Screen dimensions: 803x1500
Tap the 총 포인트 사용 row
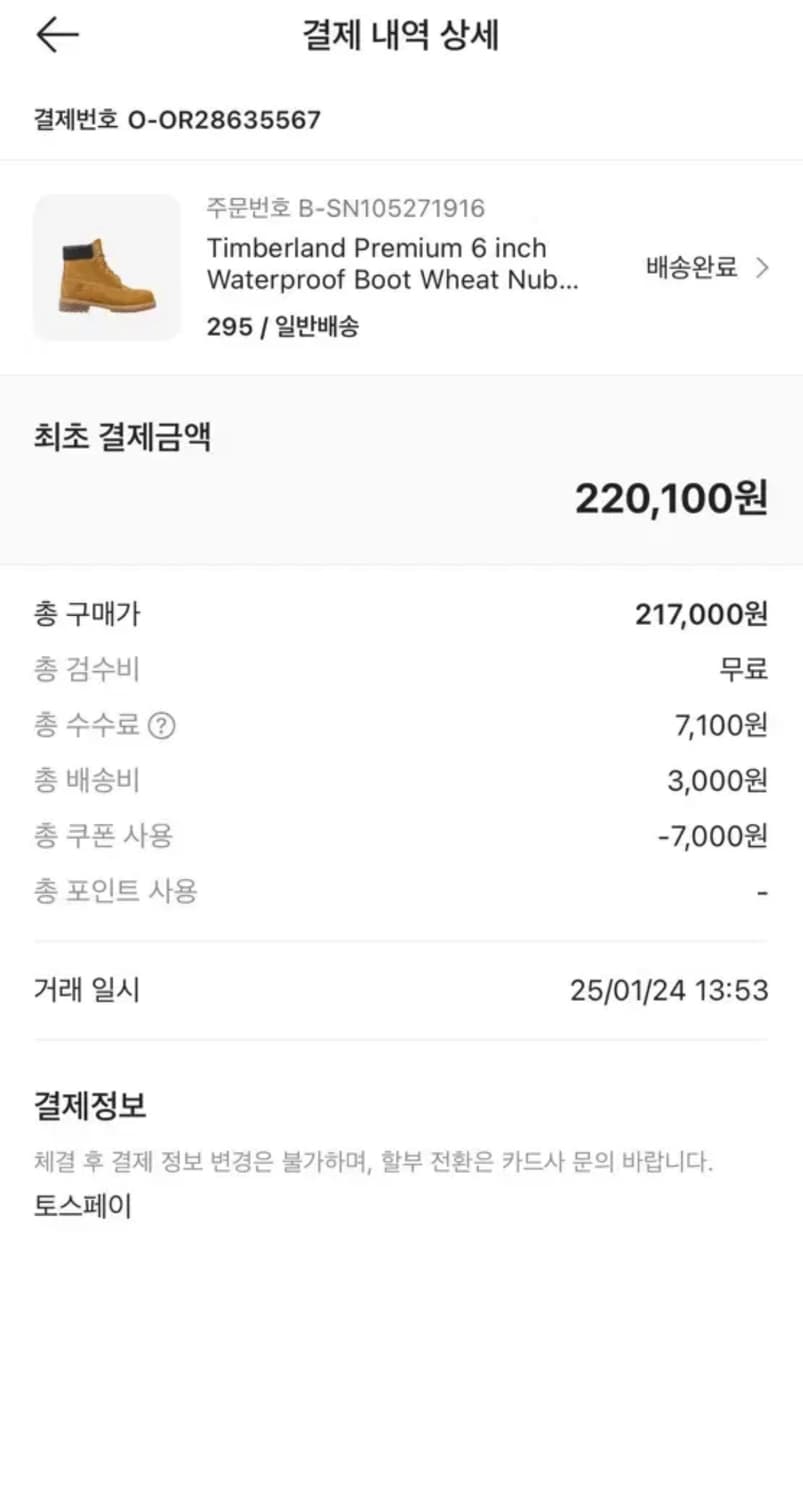click(400, 891)
